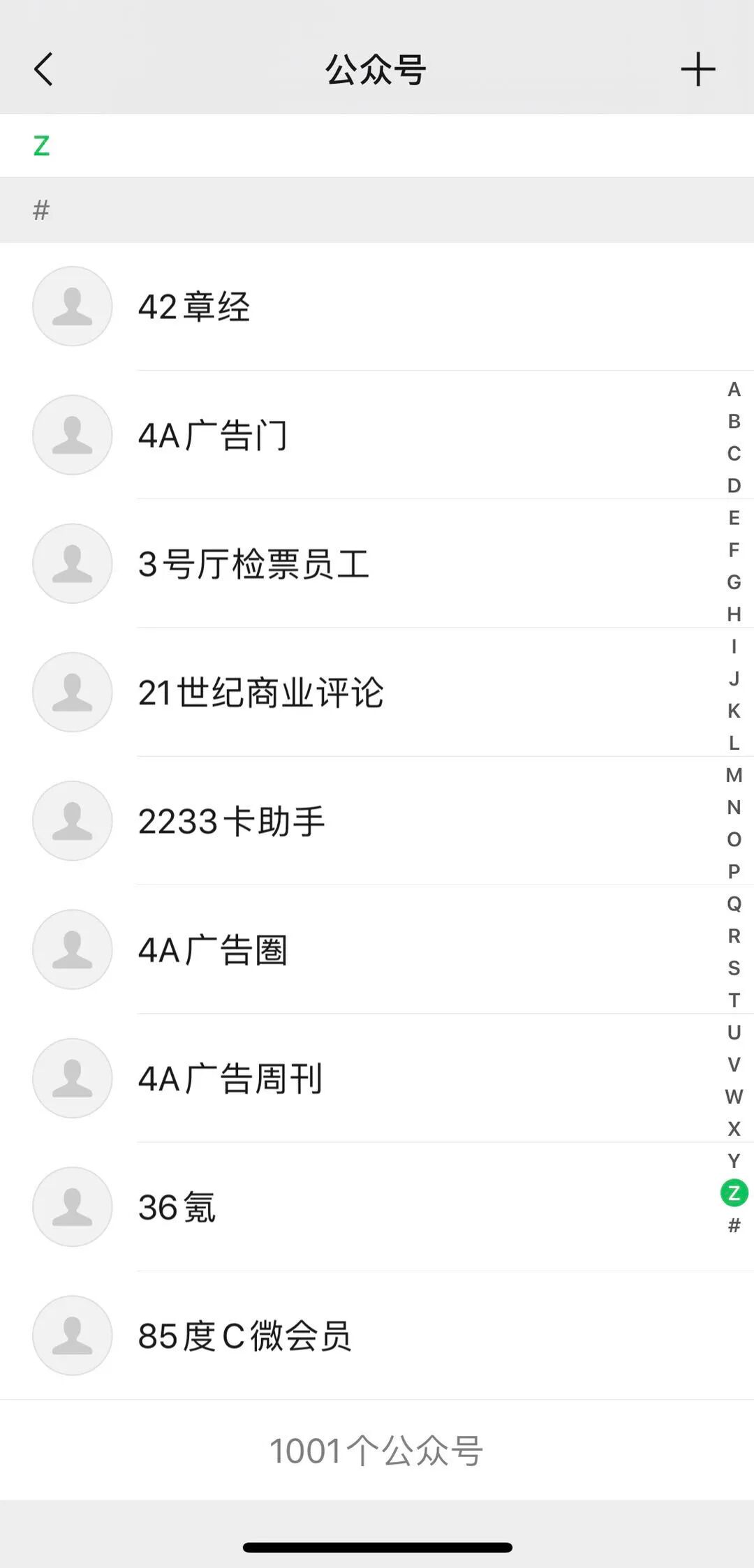Select the # symbol in the index bar

(734, 1225)
